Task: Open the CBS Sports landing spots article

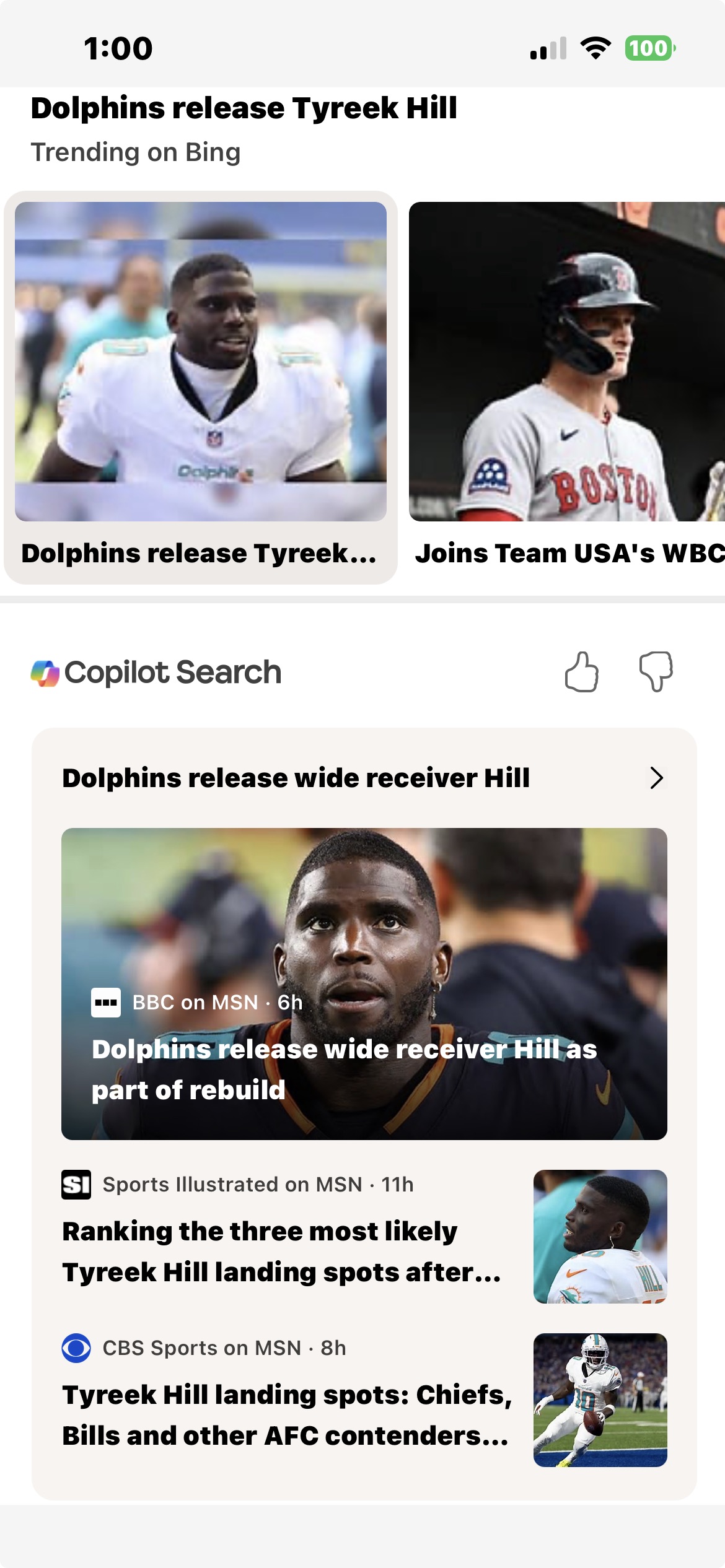Action: tap(287, 1414)
